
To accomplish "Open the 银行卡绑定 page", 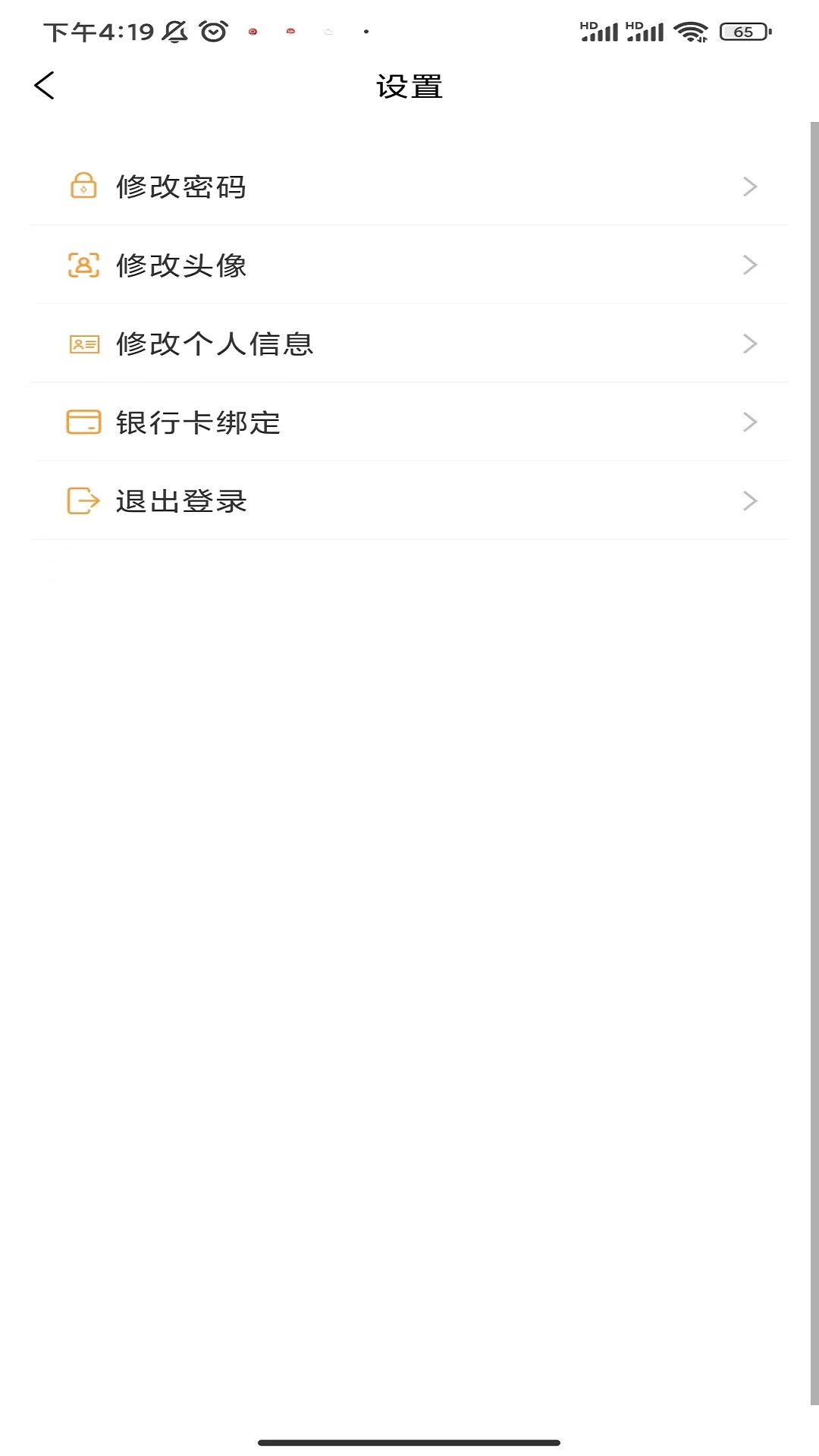I will (x=199, y=422).
